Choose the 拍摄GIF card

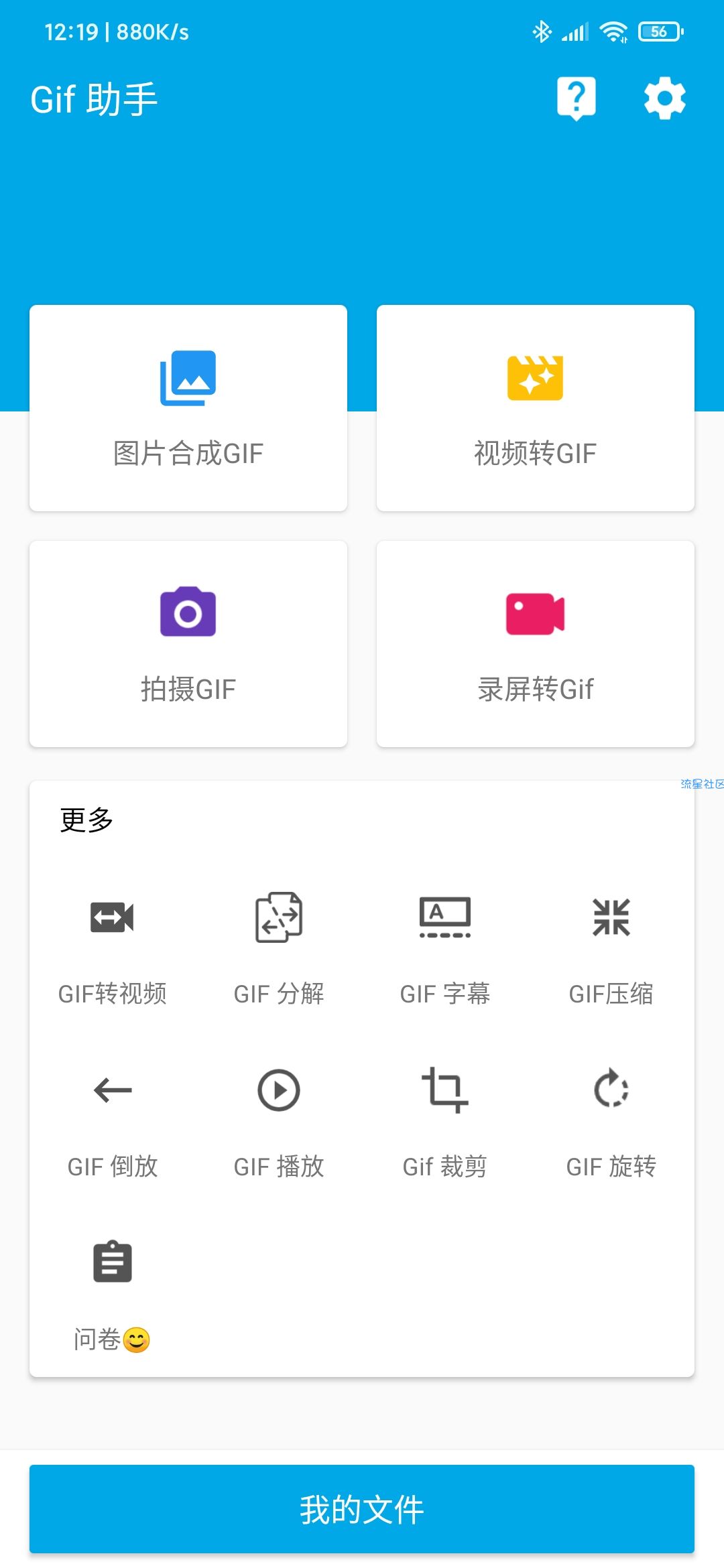point(188,644)
